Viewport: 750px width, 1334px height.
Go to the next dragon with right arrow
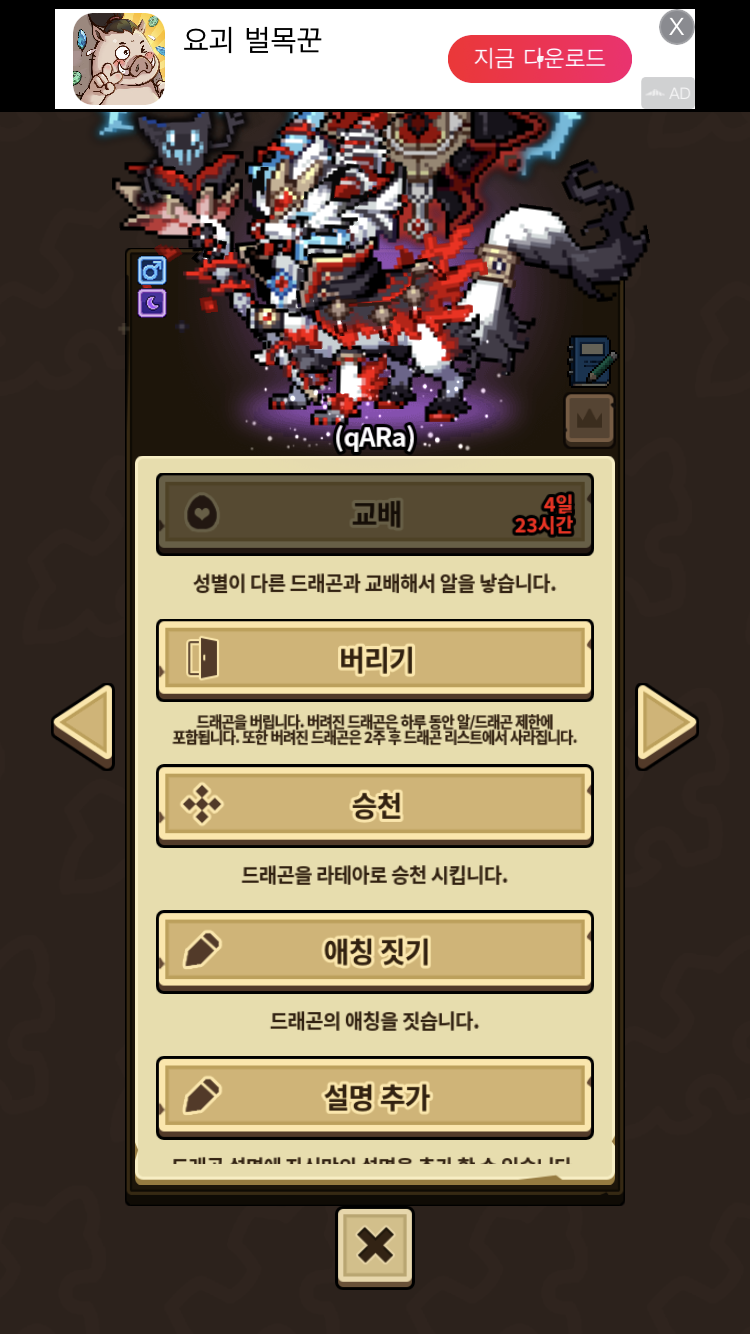tap(667, 726)
